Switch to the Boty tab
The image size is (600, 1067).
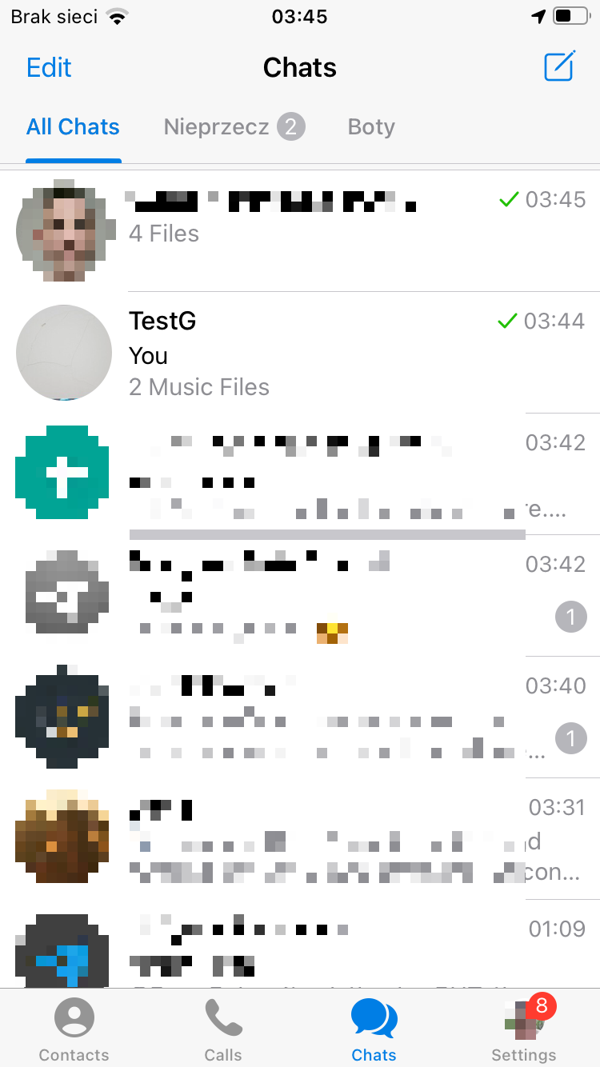pos(371,127)
